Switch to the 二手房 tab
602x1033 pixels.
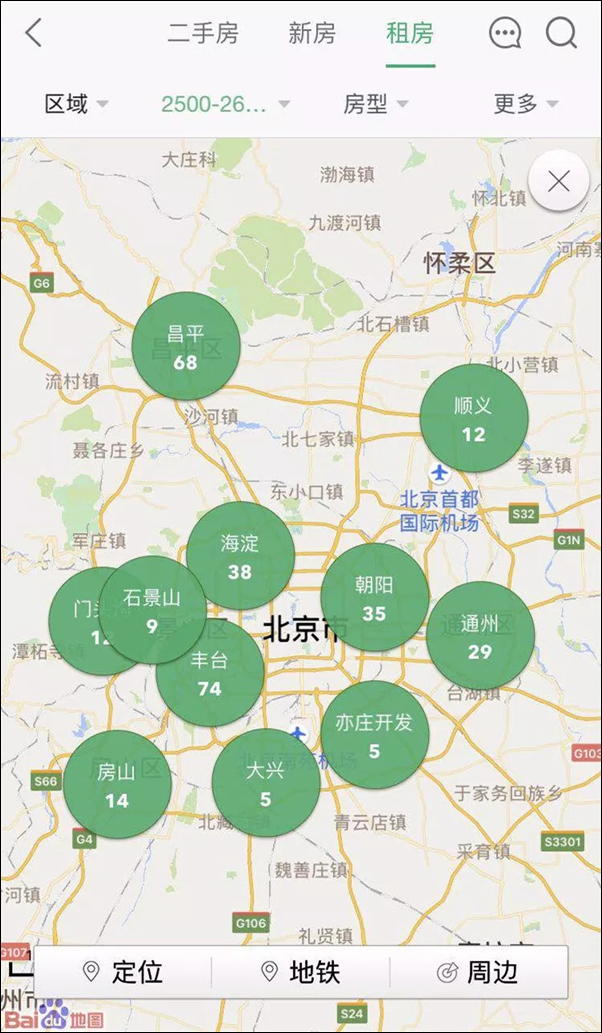point(203,34)
